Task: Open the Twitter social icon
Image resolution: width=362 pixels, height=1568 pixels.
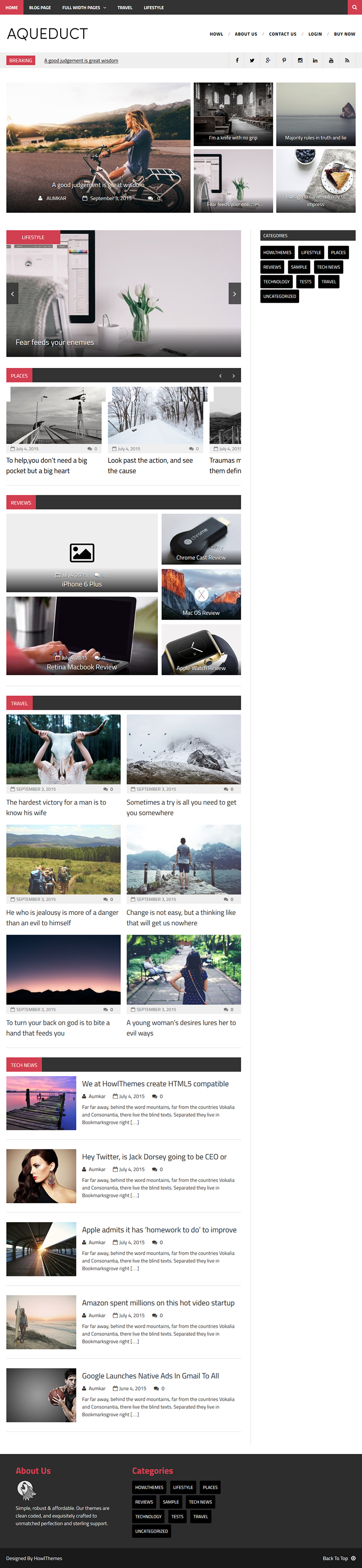Action: click(x=252, y=60)
